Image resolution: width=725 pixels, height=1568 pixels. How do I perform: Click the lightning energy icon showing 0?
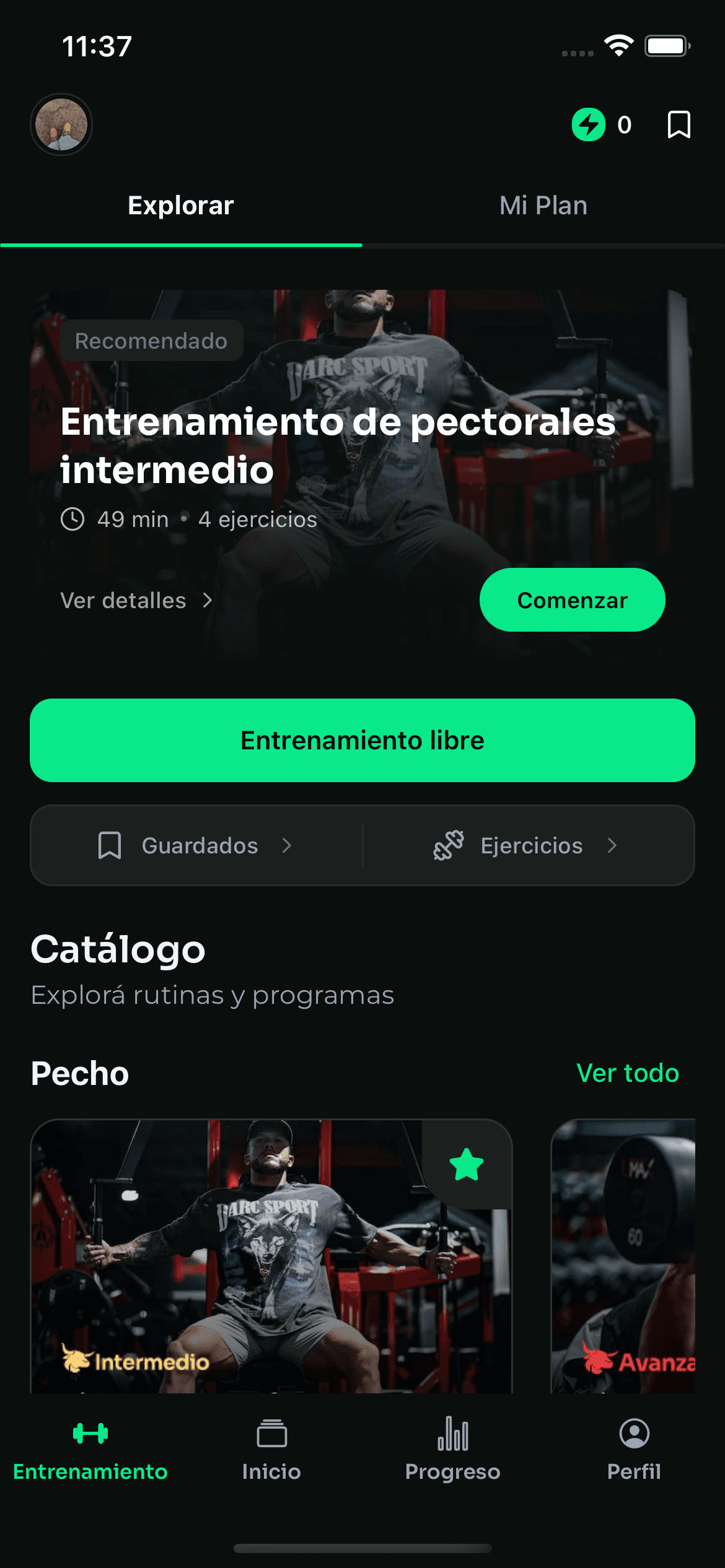(590, 124)
